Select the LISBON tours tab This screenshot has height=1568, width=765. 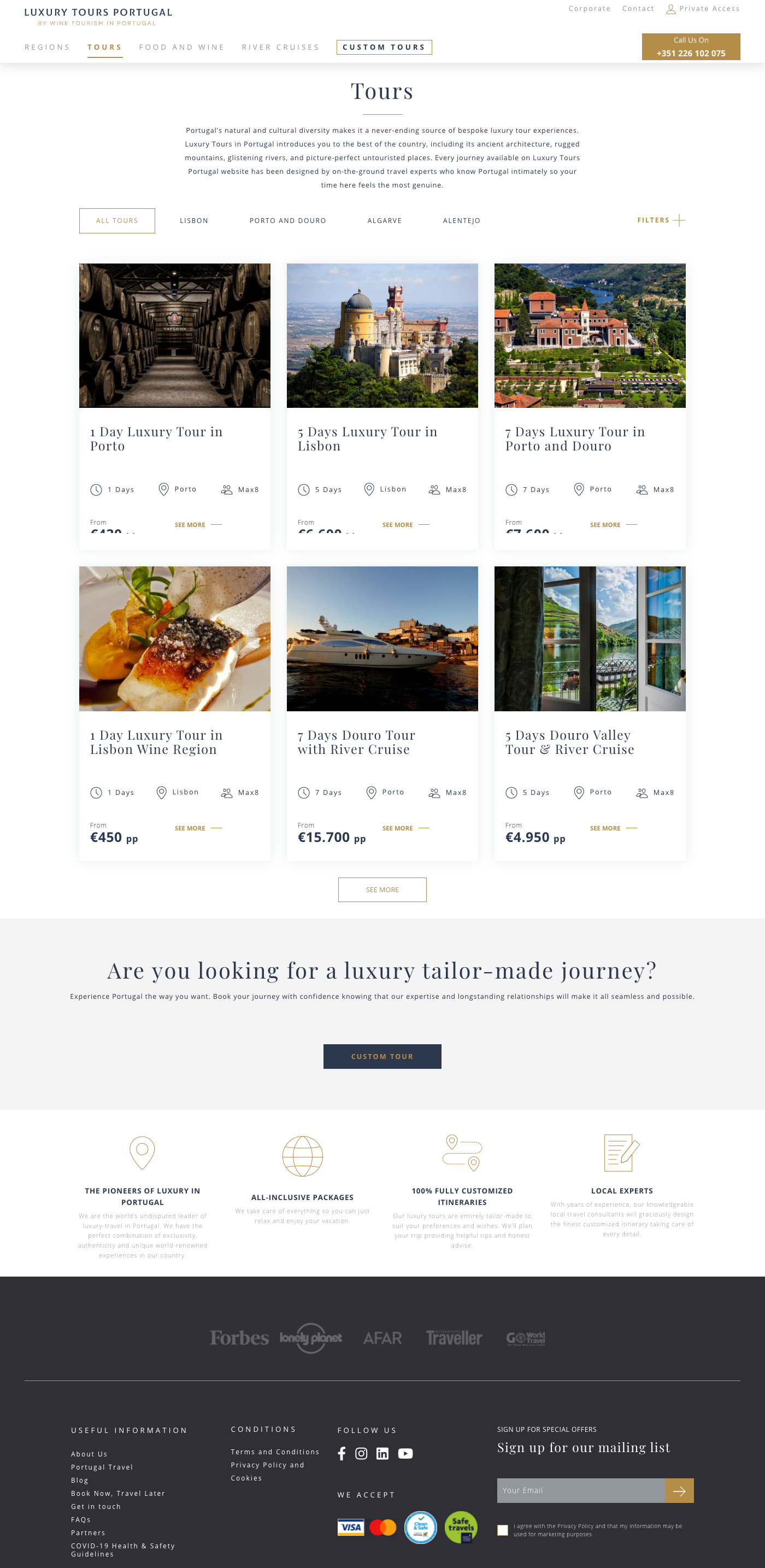(x=193, y=220)
